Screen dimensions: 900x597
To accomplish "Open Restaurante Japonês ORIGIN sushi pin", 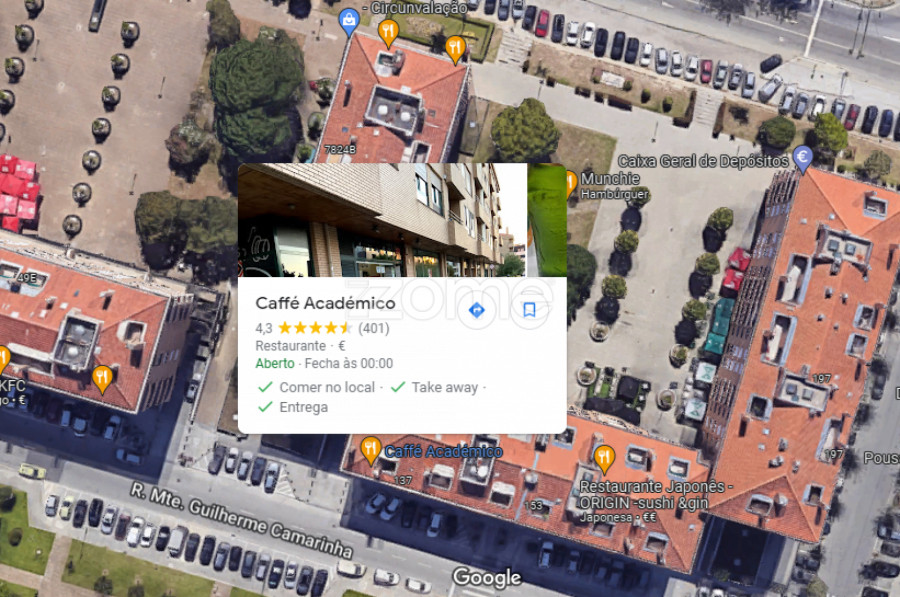I will (x=603, y=458).
